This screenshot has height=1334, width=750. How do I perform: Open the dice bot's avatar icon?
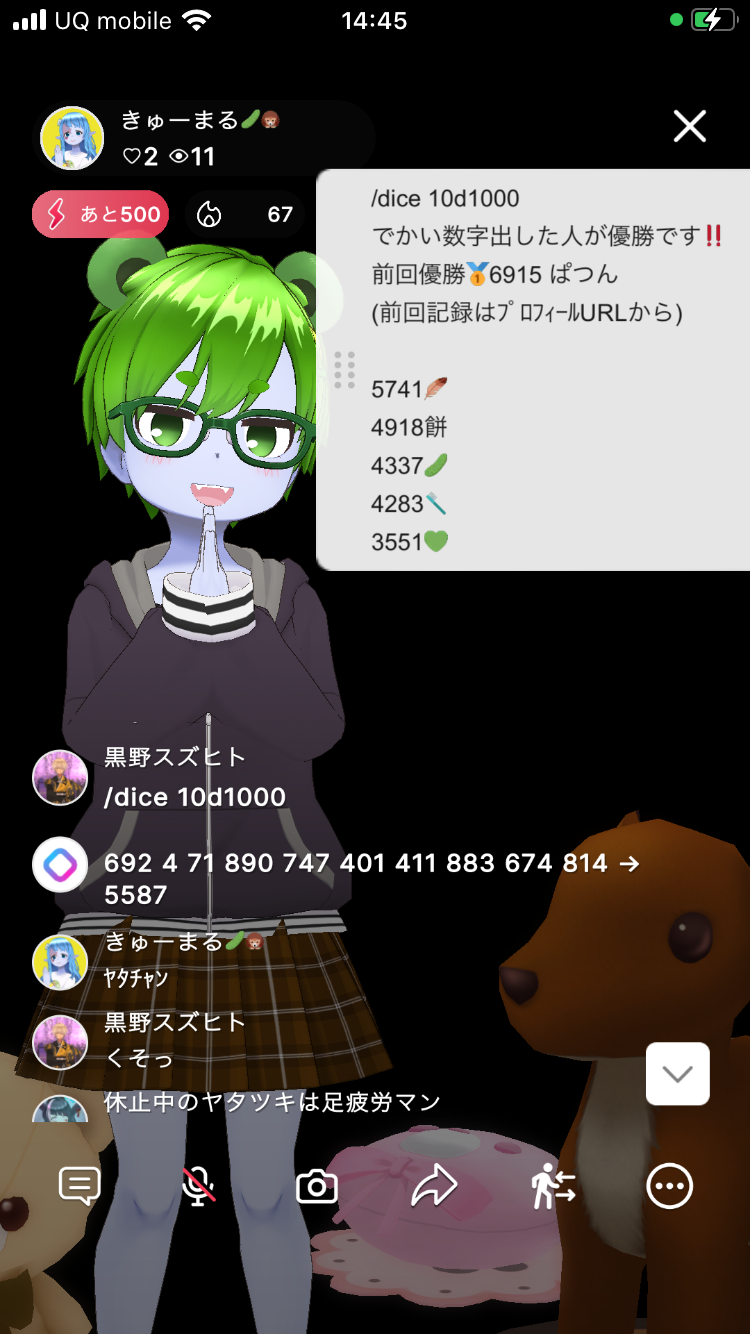coord(60,864)
